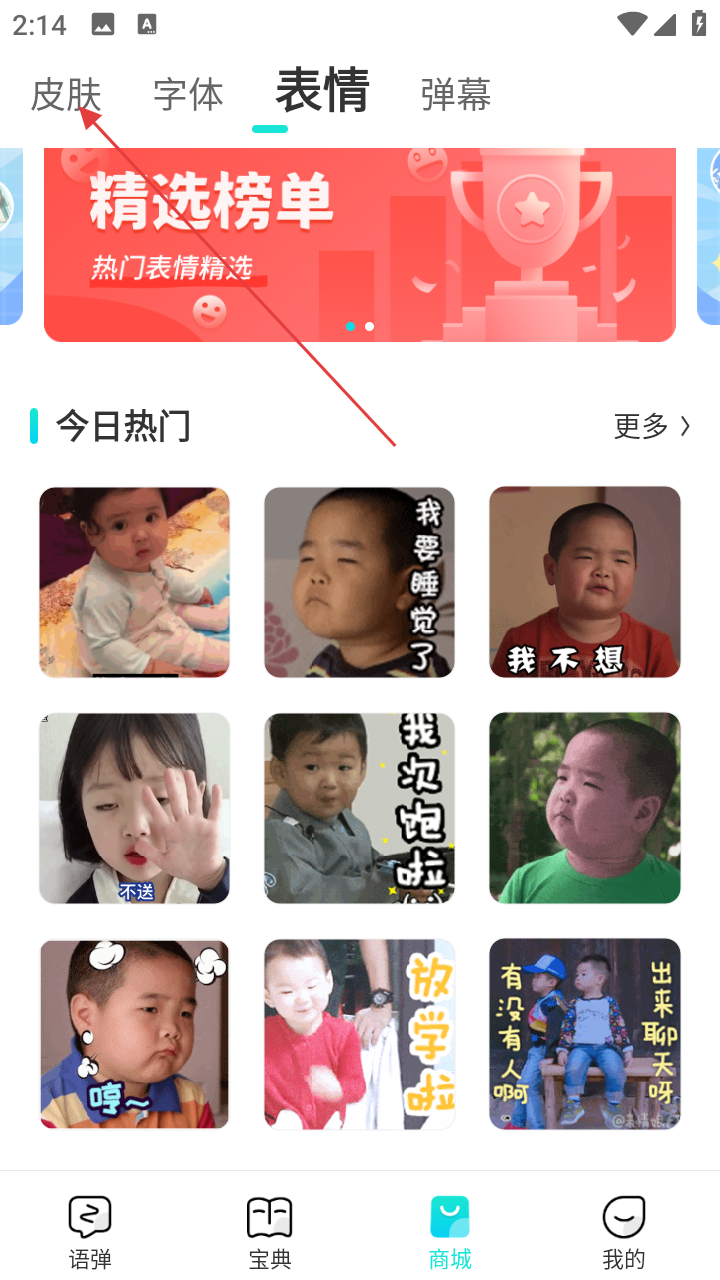720x1280 pixels.
Task: Open the 精选榜单 banner
Action: [x=360, y=245]
